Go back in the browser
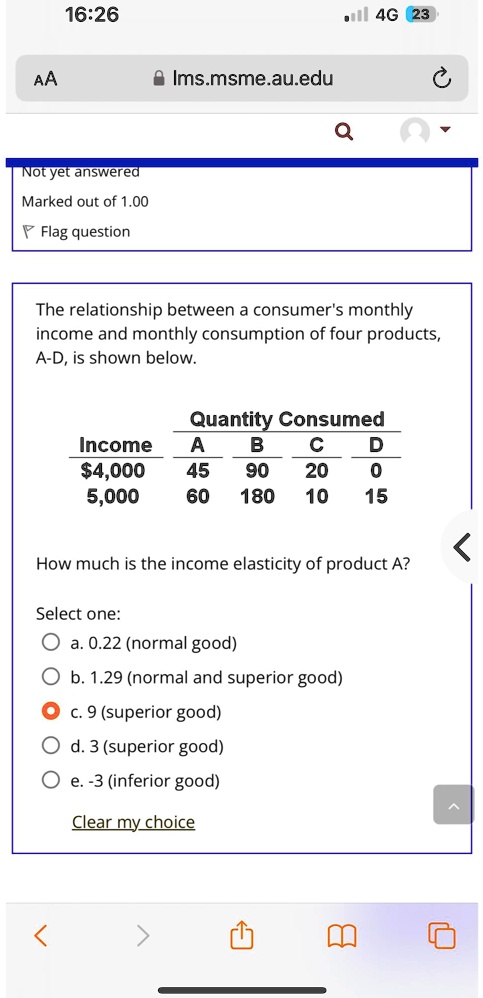483x998 pixels. [40, 935]
